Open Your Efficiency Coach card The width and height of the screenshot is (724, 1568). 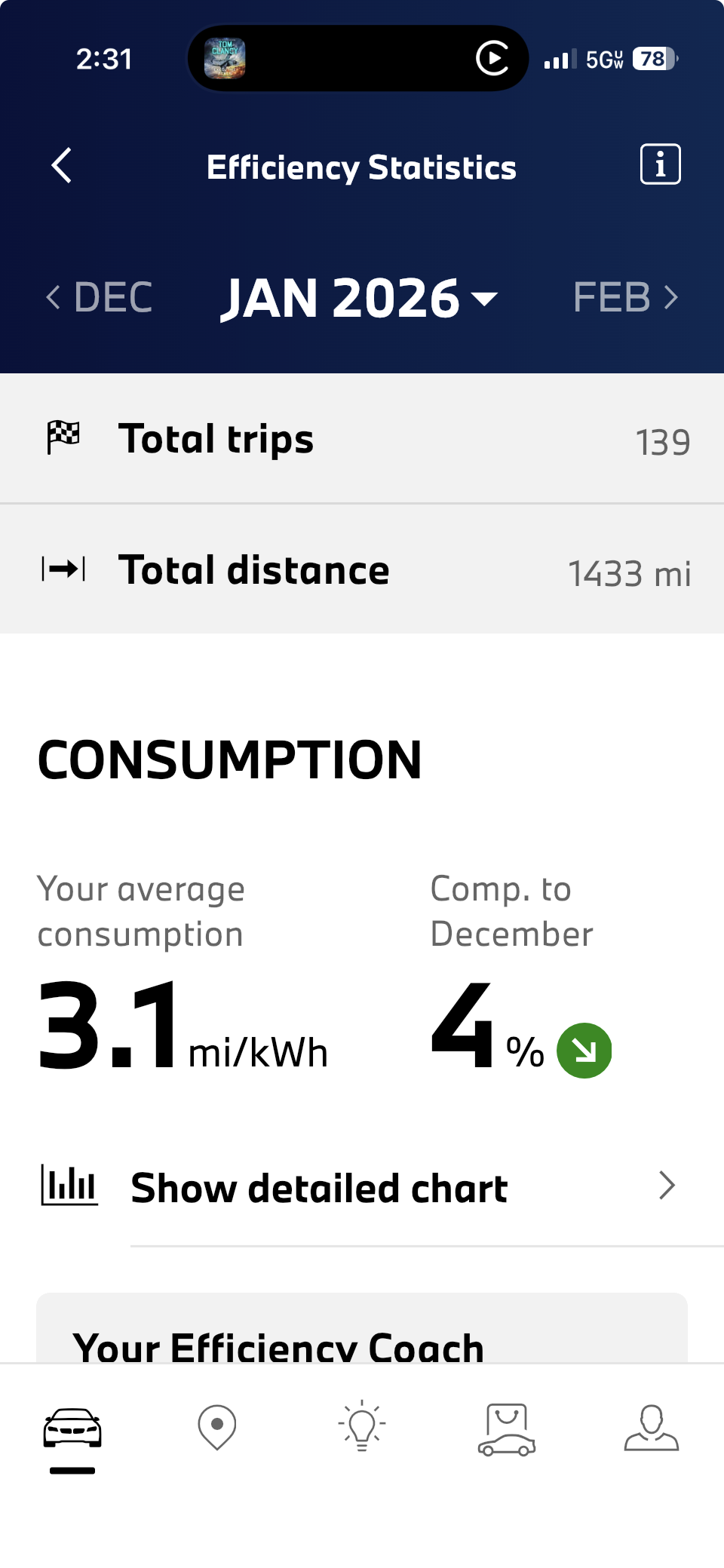click(x=362, y=1336)
